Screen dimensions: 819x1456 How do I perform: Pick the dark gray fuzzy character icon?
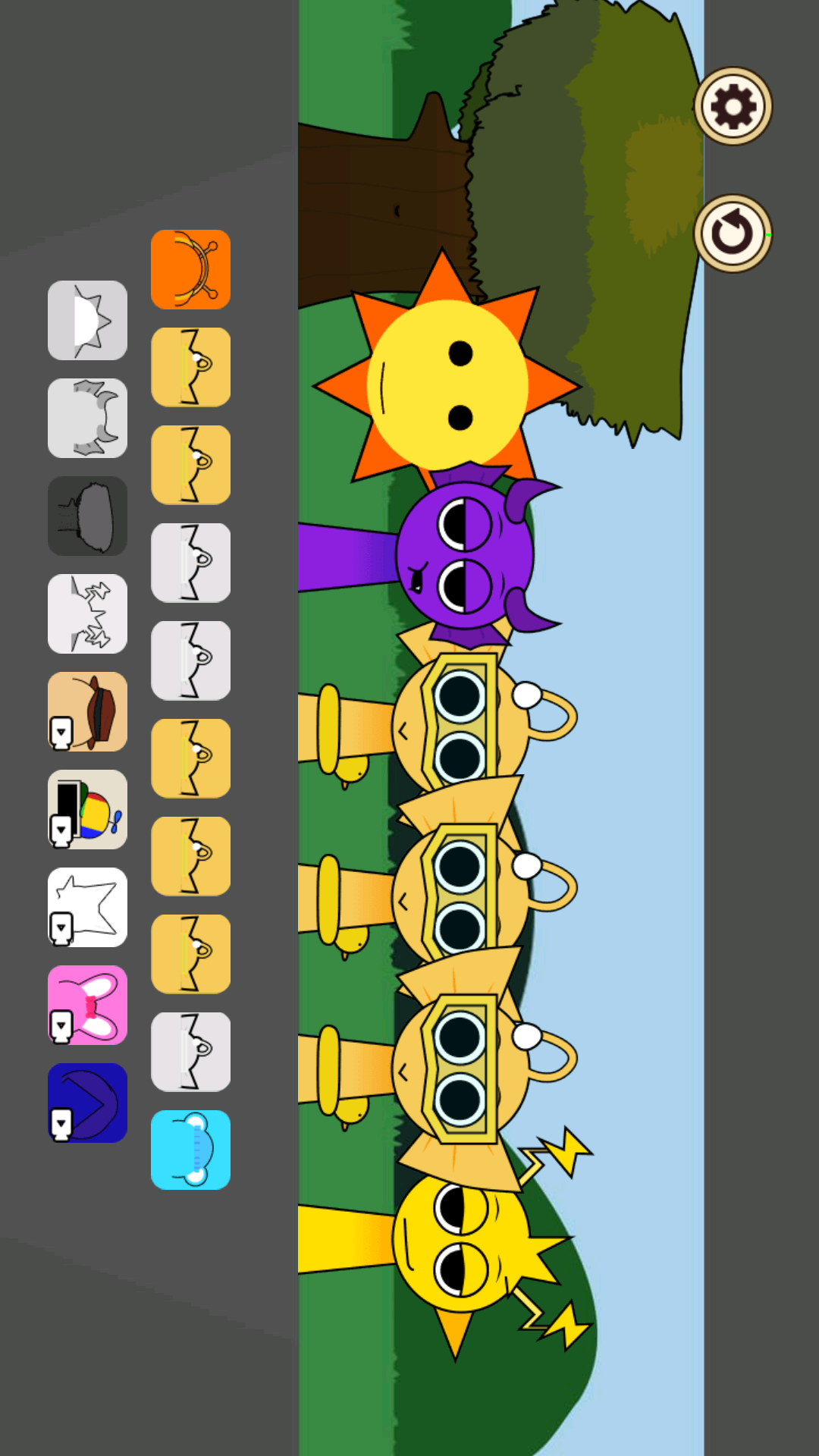tap(87, 516)
